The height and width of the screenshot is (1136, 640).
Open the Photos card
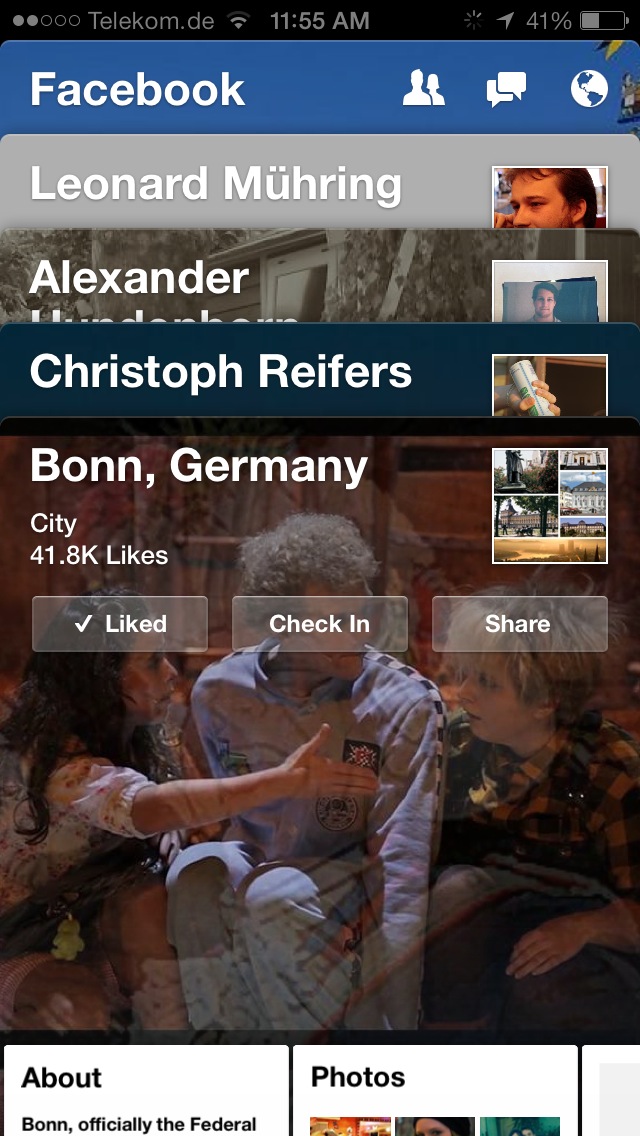pos(435,1090)
